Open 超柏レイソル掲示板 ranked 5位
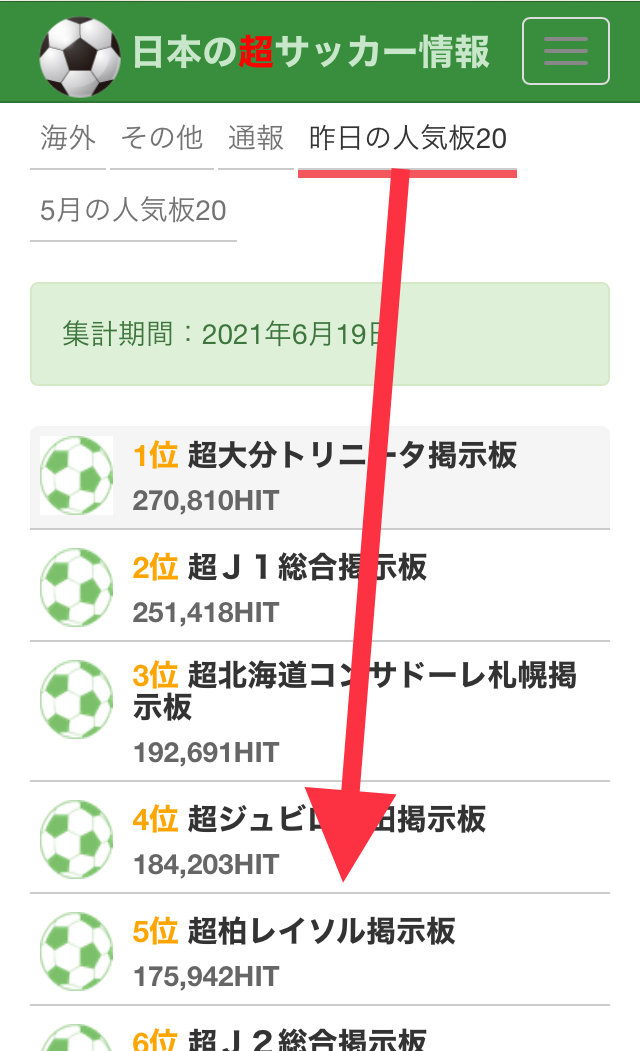The height and width of the screenshot is (1051, 640). coord(320,949)
